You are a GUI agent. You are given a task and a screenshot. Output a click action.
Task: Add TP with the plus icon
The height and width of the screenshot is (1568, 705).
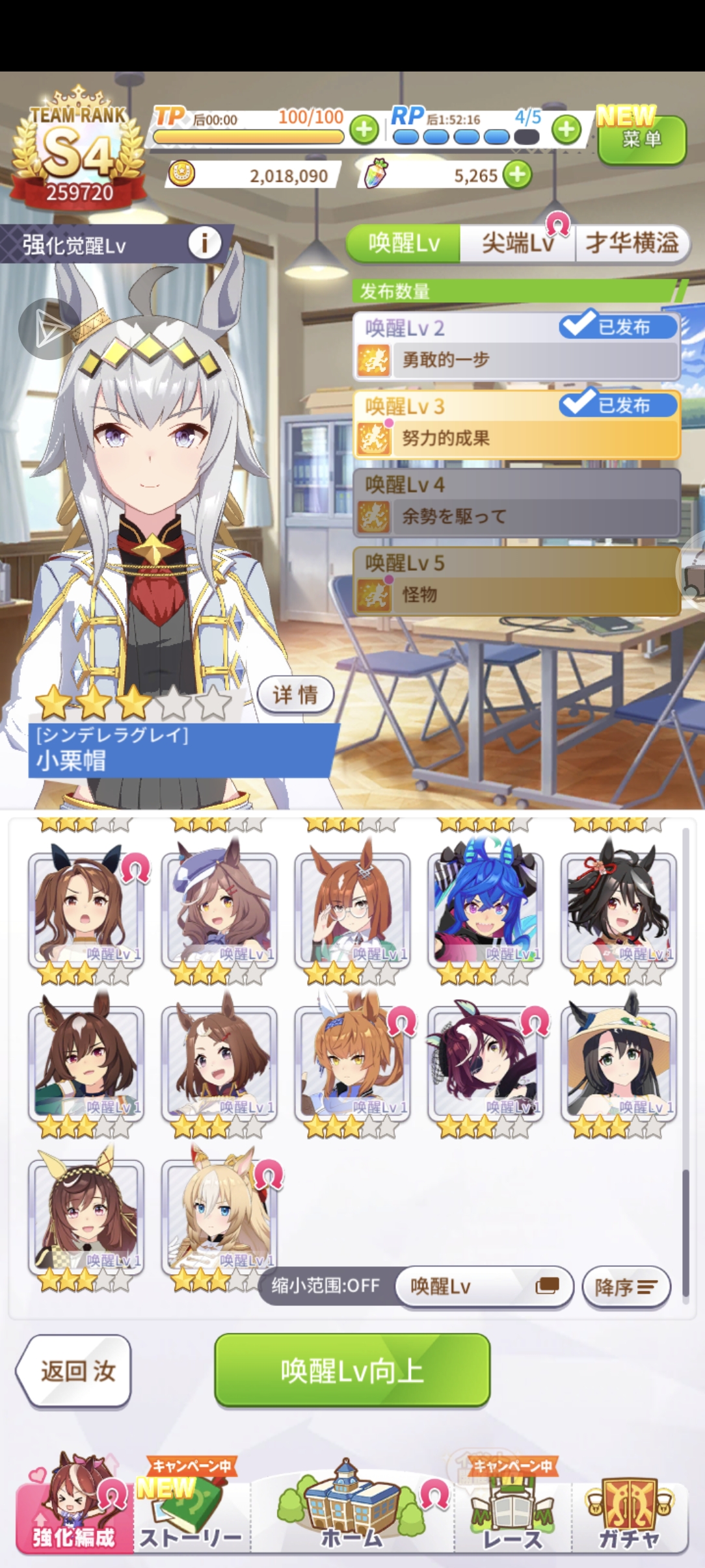[x=364, y=129]
